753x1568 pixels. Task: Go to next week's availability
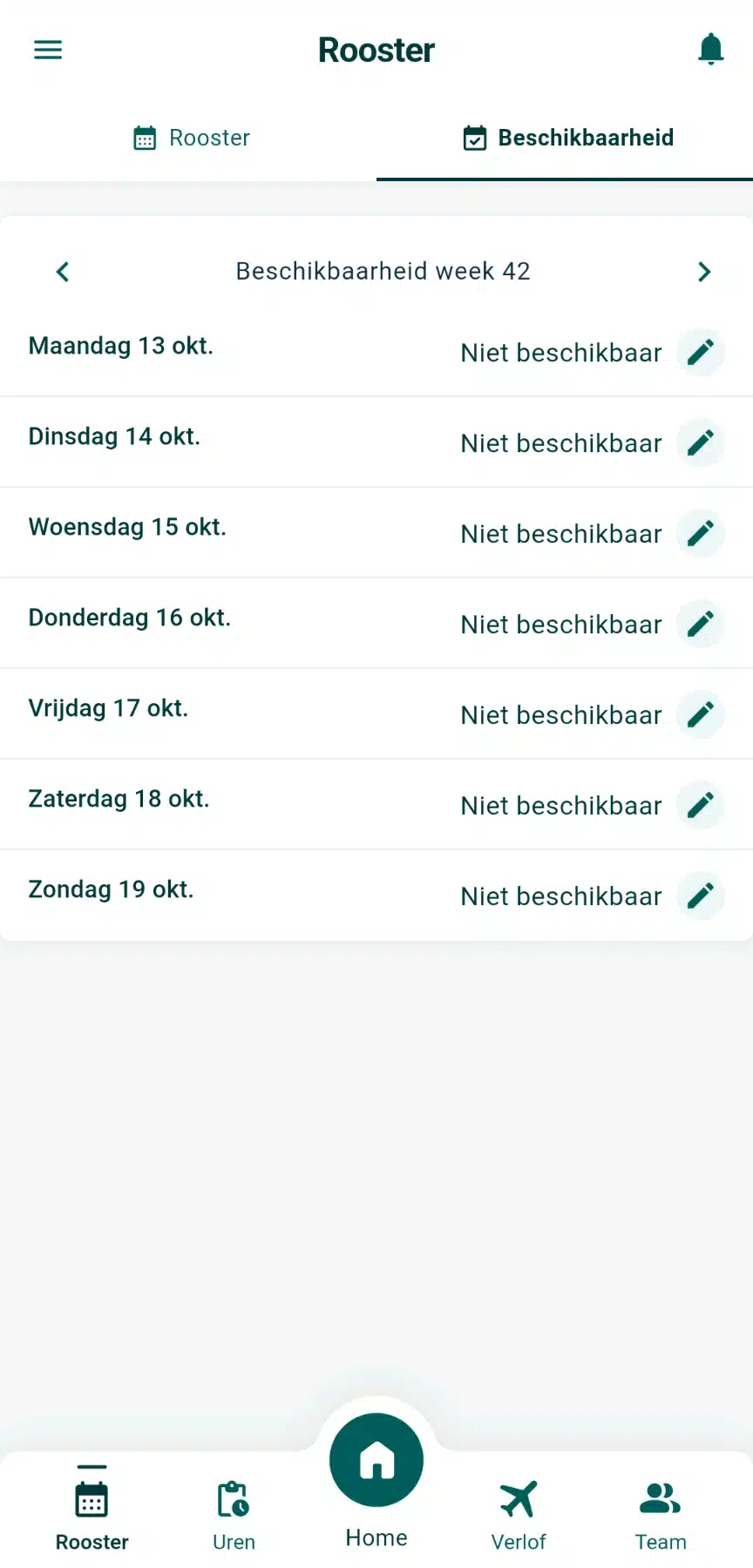click(704, 272)
